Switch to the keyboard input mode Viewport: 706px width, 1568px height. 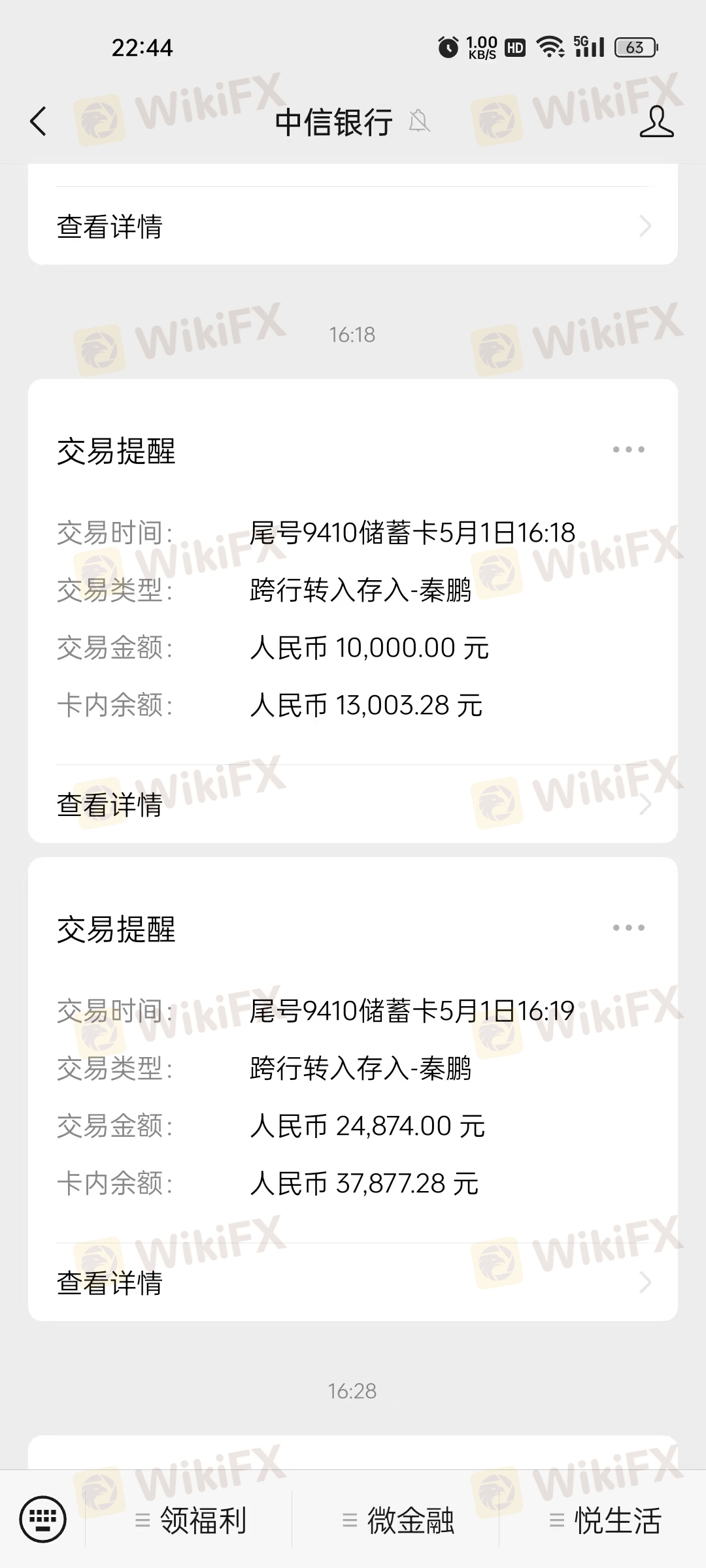click(43, 1520)
